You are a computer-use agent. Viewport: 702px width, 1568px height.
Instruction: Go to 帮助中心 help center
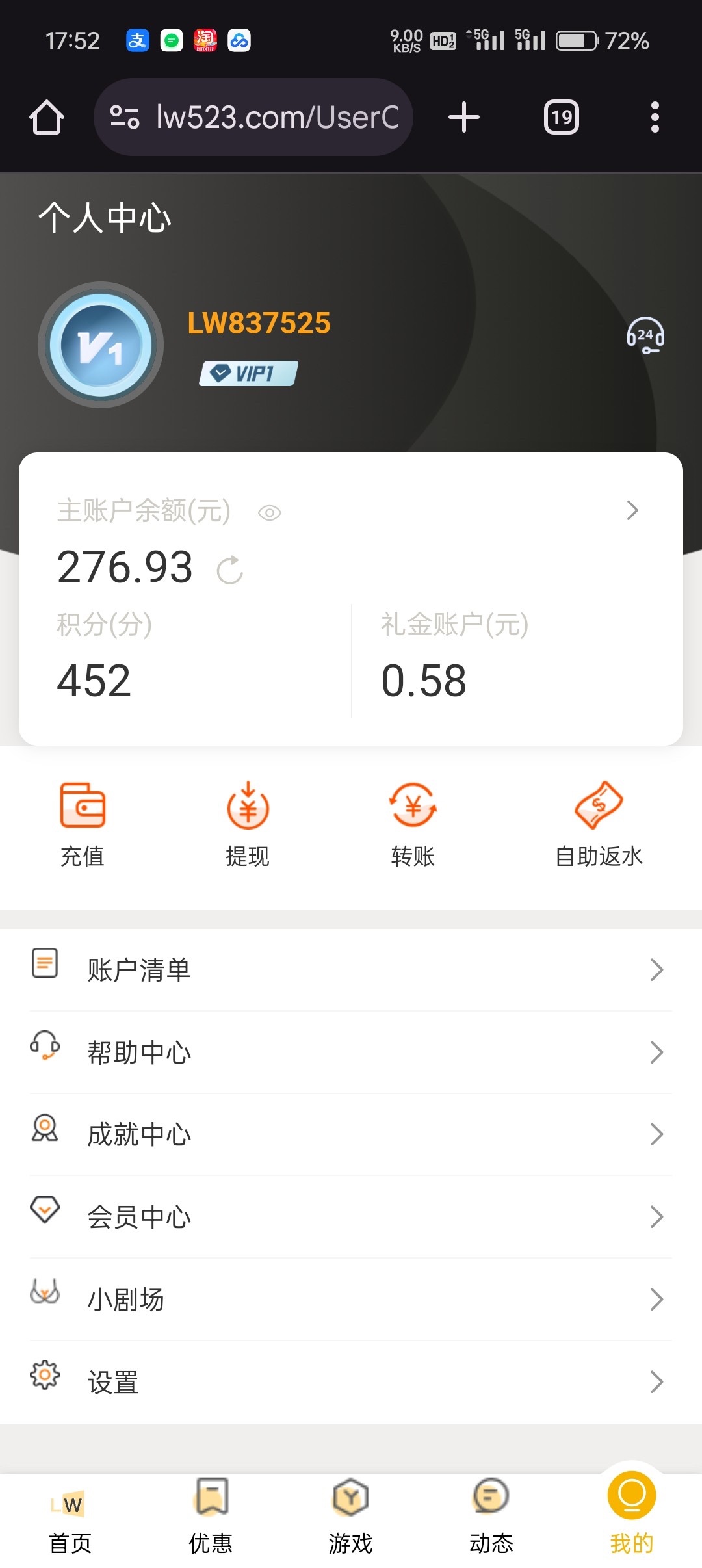pyautogui.click(x=351, y=1052)
